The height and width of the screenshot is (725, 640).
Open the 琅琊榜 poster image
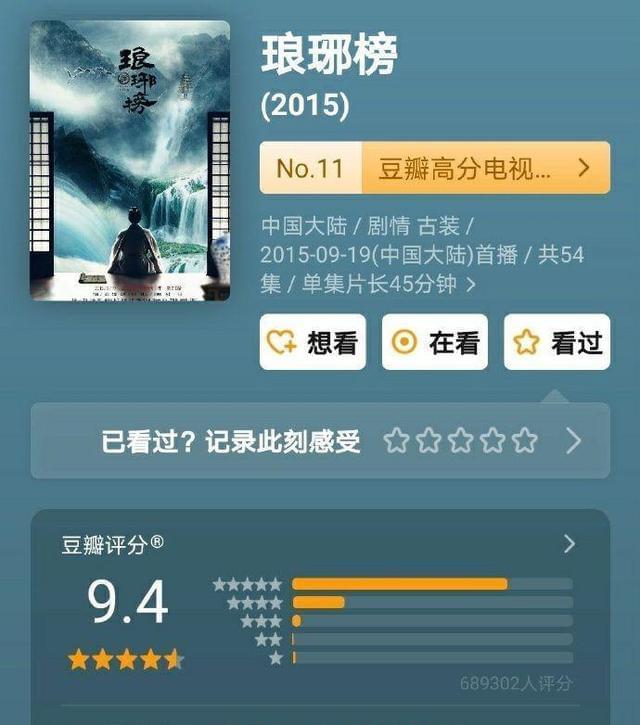130,160
